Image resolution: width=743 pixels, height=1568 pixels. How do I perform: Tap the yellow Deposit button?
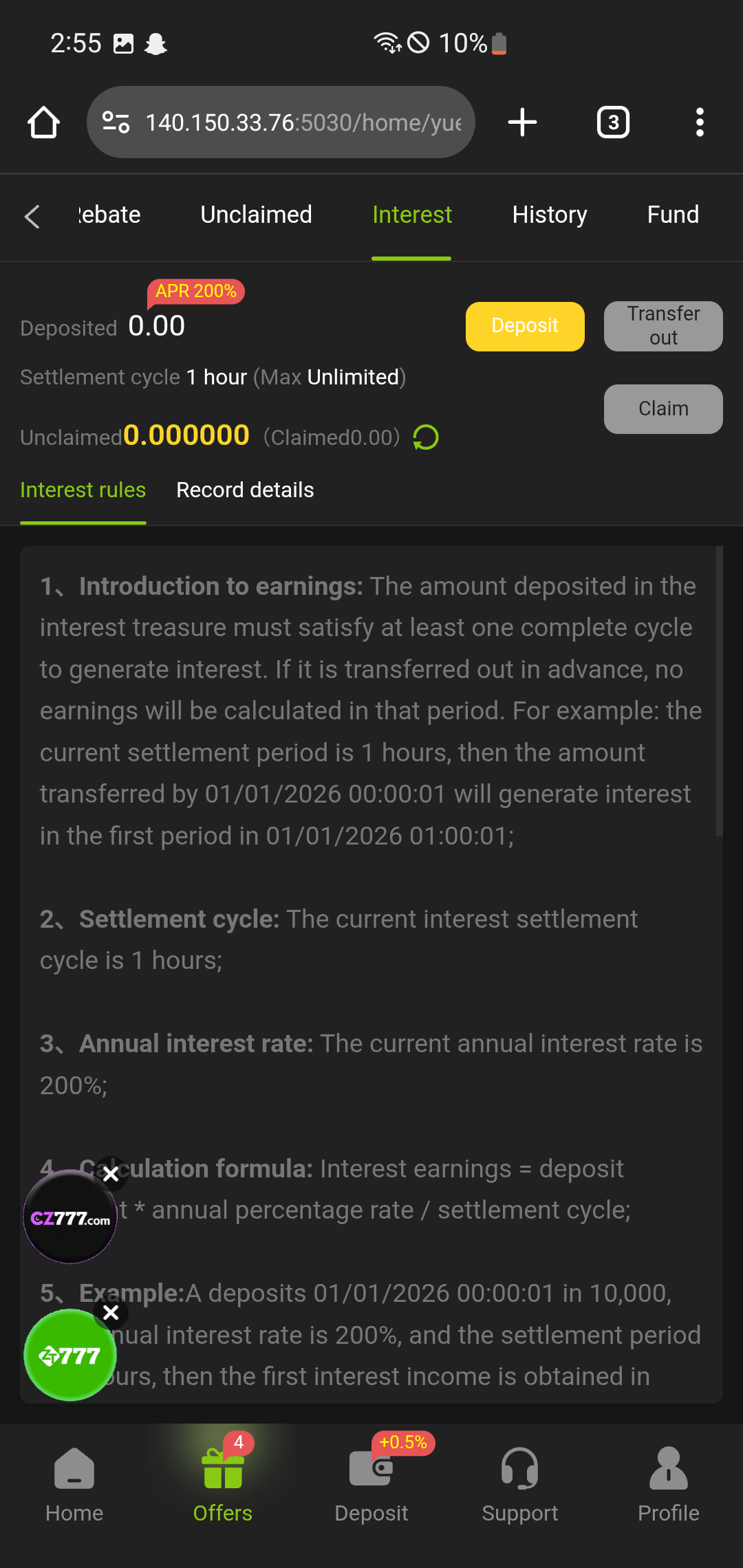(x=524, y=326)
